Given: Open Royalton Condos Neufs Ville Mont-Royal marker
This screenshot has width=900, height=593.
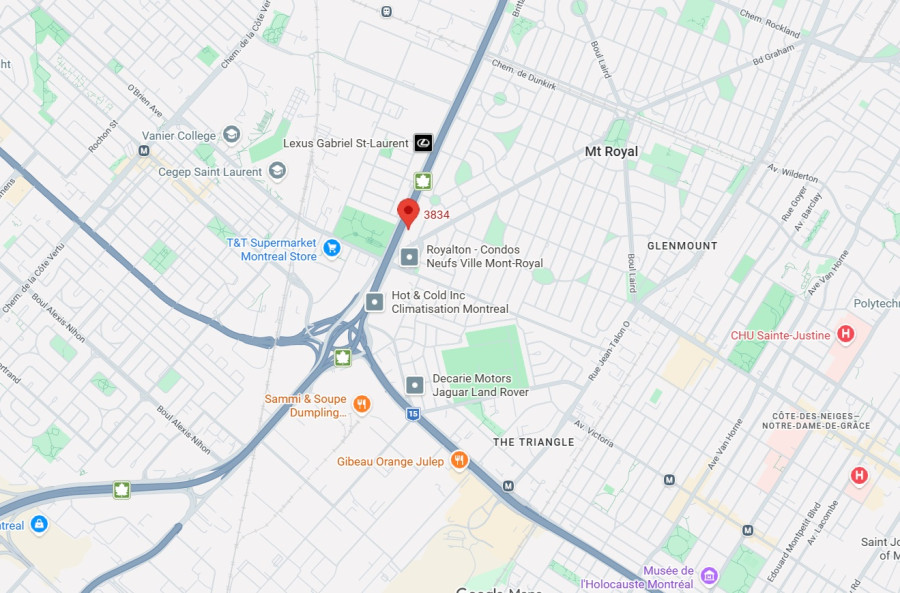Looking at the screenshot, I should pos(409,257).
